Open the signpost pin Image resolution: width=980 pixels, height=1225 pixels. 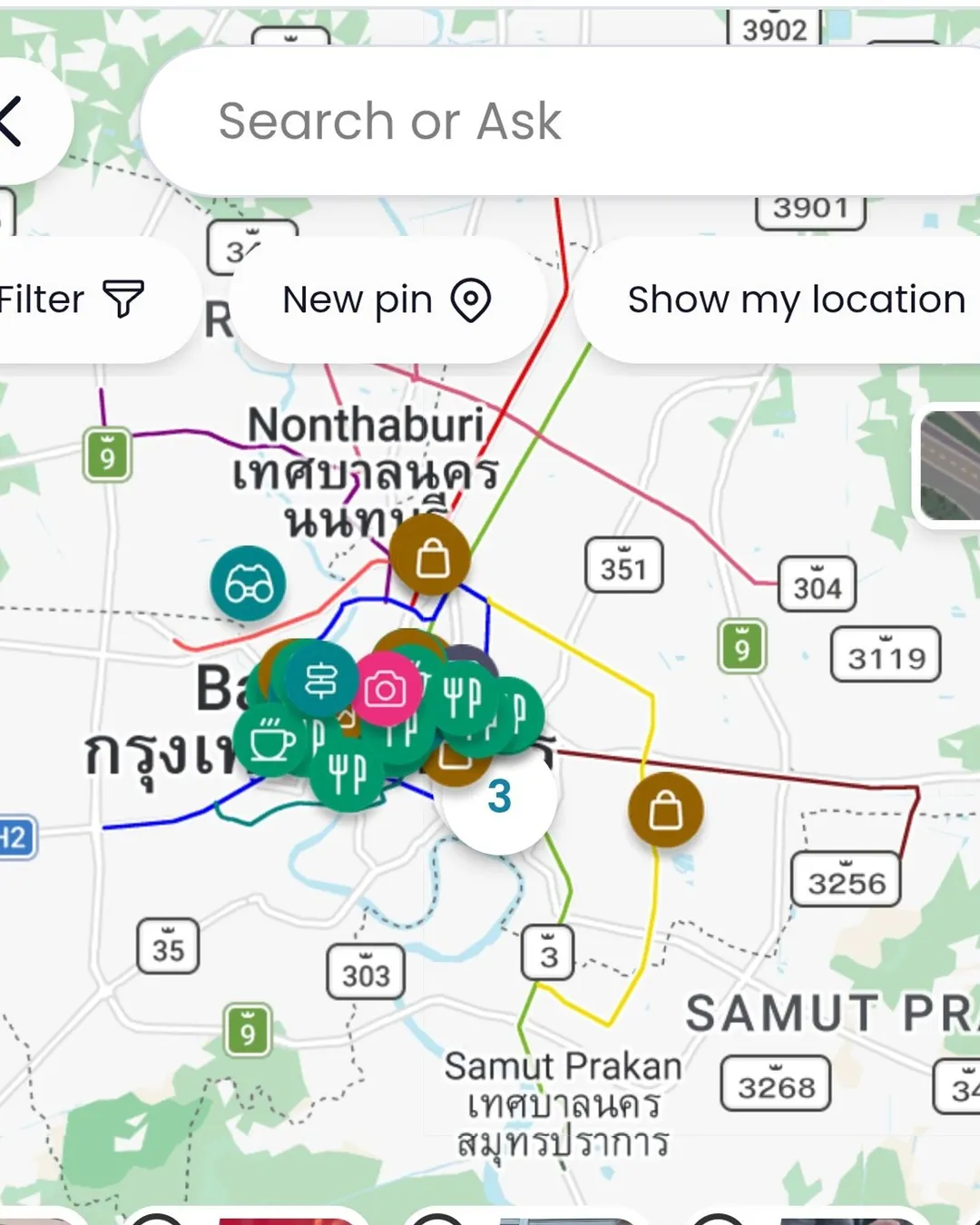pos(320,680)
